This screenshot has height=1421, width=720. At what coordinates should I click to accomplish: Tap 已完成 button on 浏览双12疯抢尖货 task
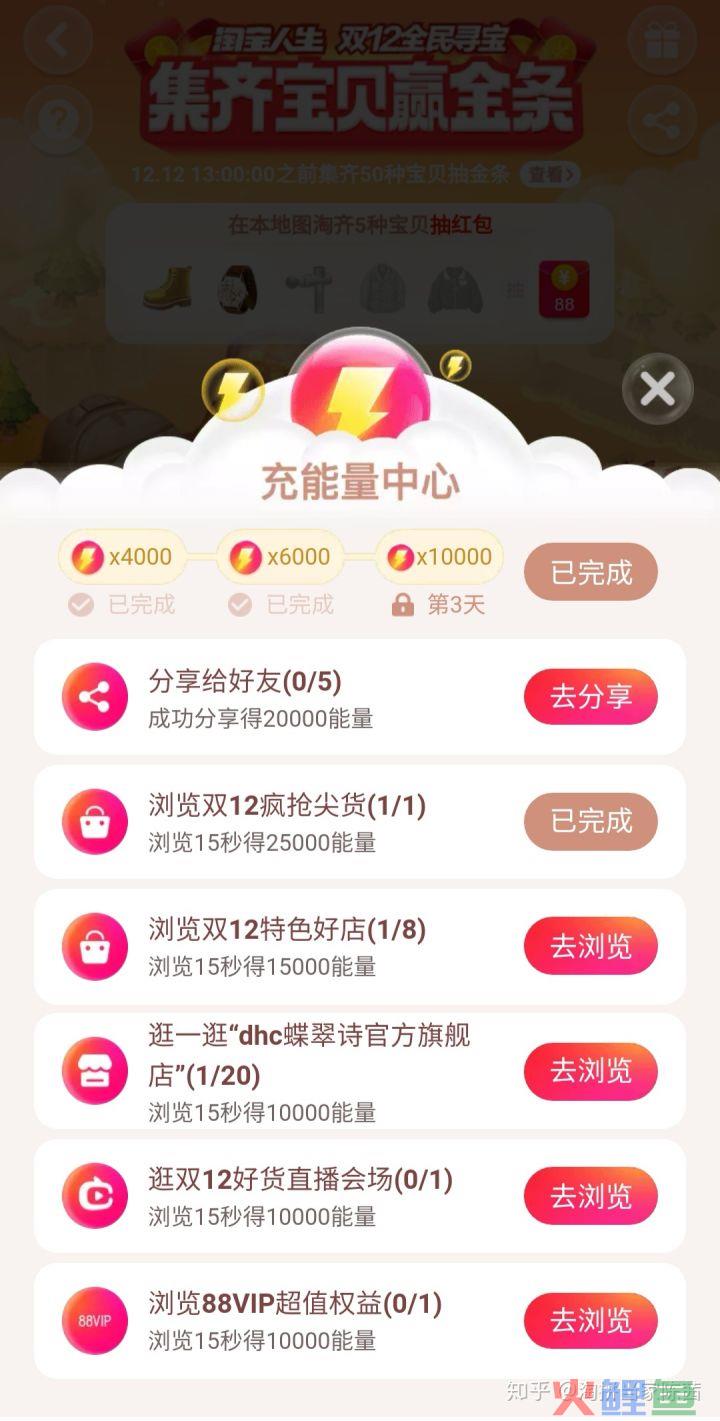(x=590, y=822)
